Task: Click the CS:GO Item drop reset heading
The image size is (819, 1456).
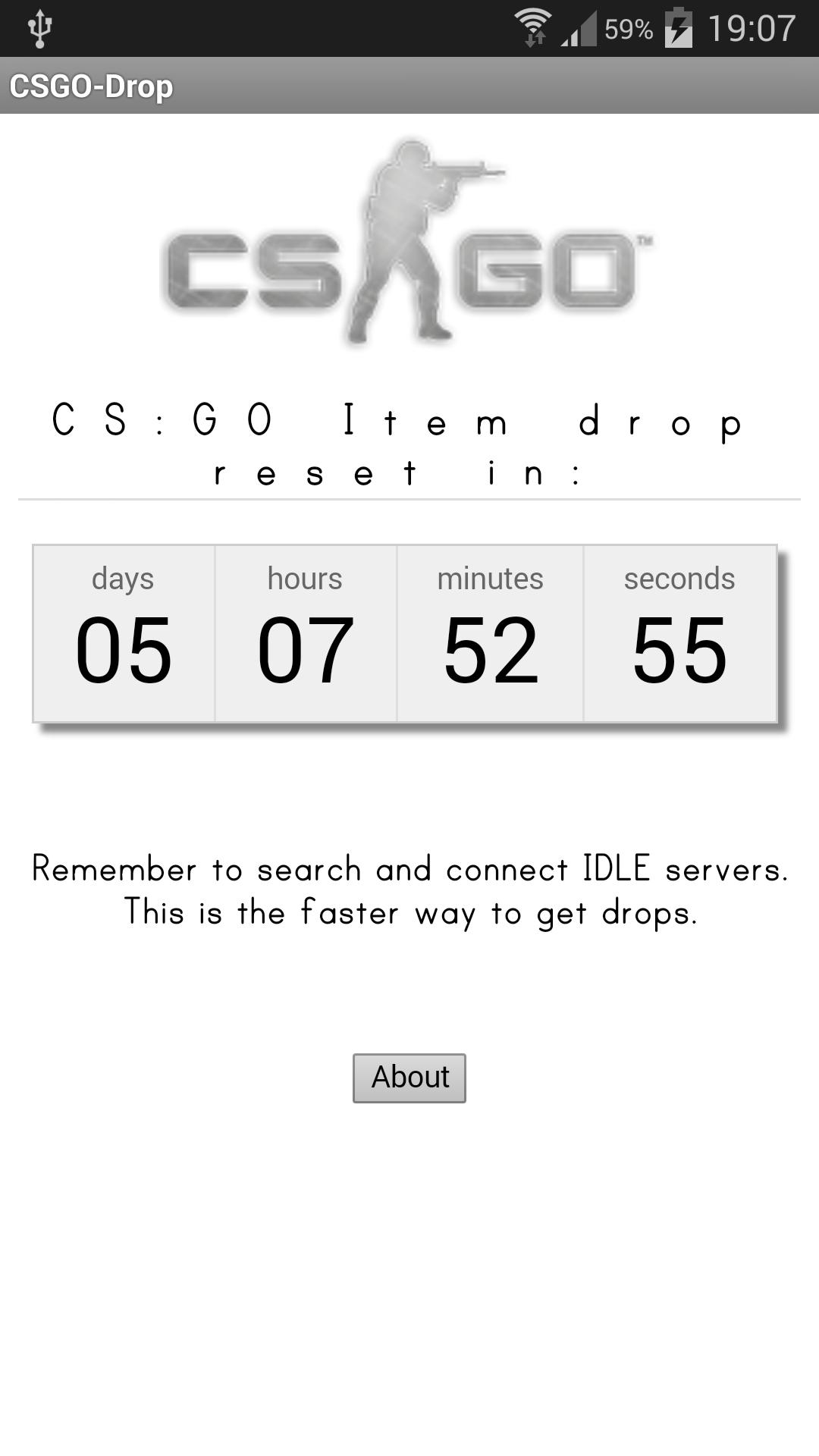Action: (397, 447)
